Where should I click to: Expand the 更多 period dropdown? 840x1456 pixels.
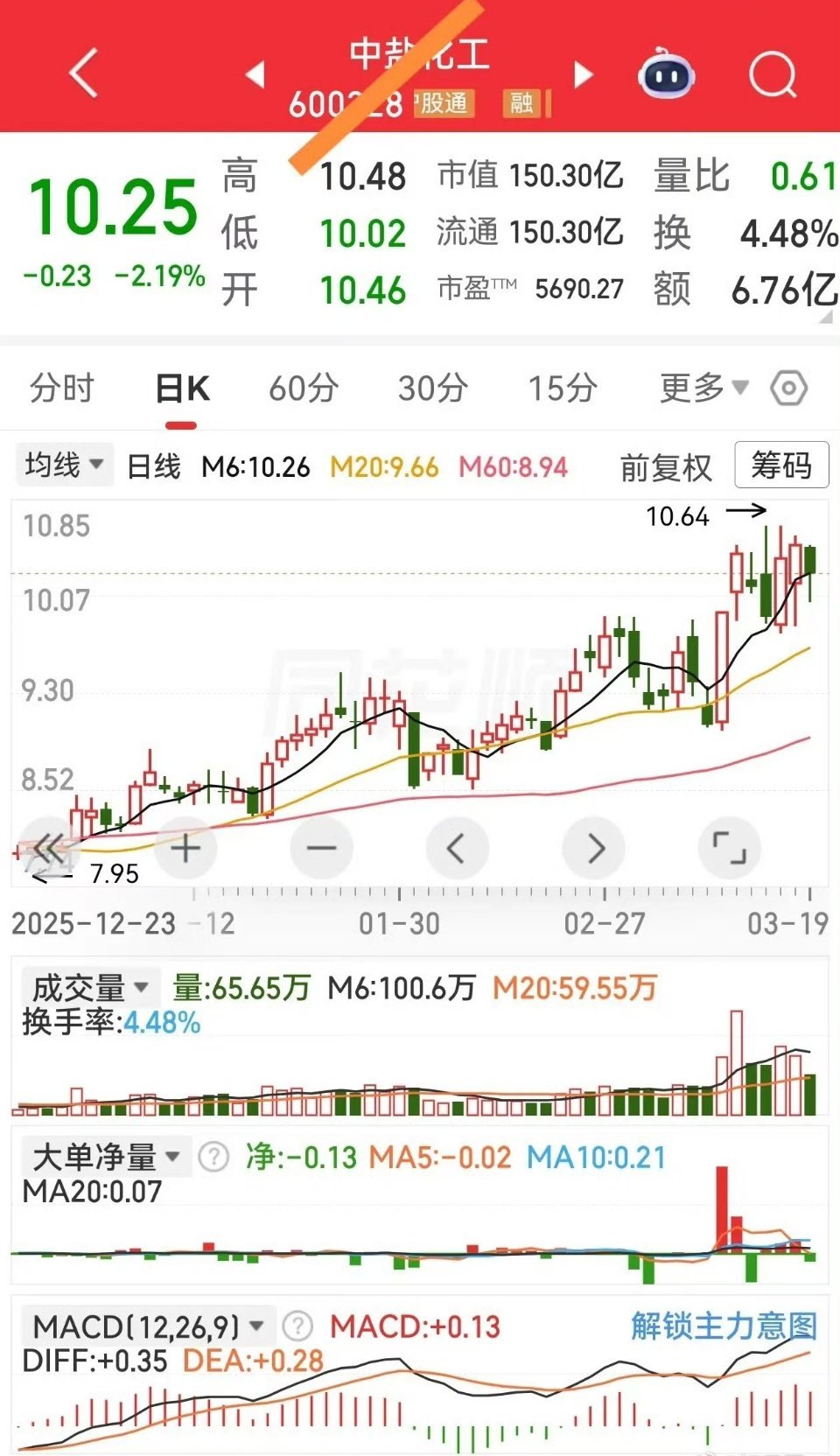(x=704, y=387)
